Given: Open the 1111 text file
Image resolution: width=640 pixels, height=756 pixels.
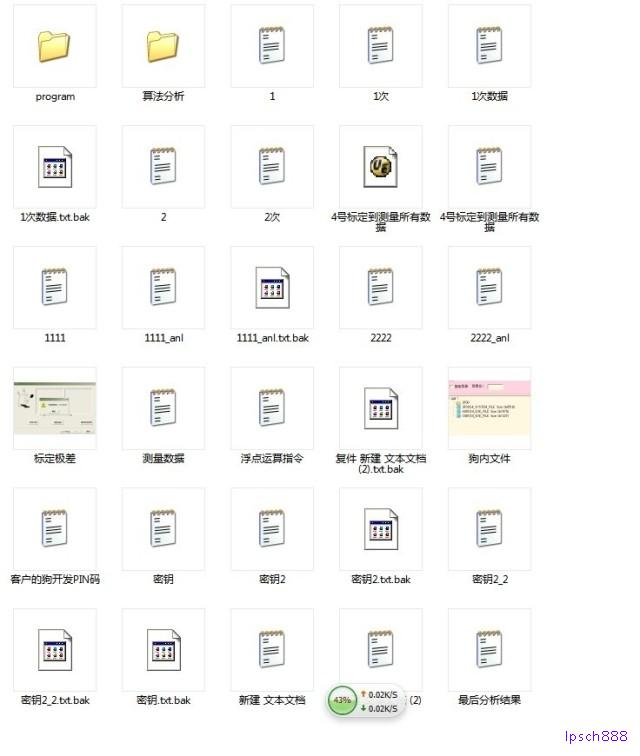Looking at the screenshot, I should (55, 288).
